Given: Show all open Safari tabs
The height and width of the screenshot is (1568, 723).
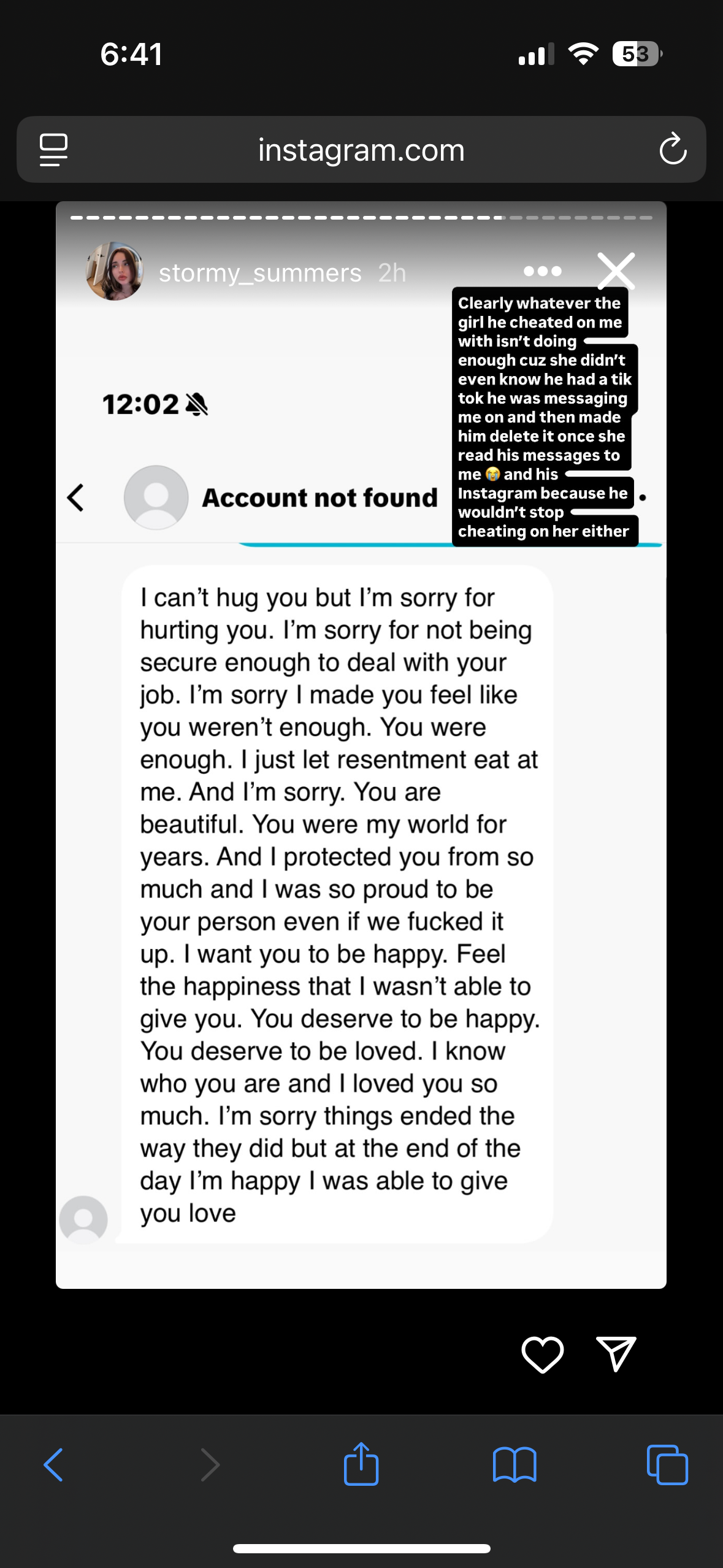Looking at the screenshot, I should [x=667, y=1465].
